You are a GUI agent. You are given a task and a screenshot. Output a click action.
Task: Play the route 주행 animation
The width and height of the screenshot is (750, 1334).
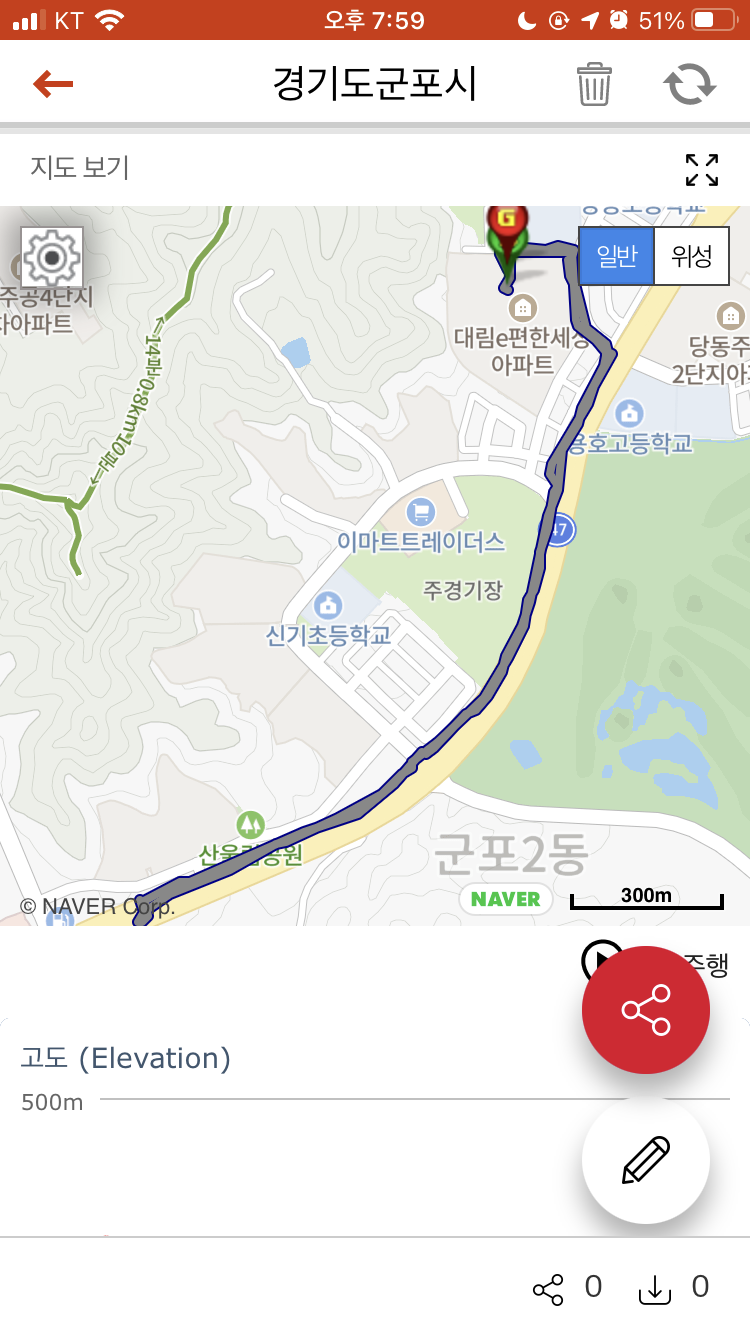[598, 962]
